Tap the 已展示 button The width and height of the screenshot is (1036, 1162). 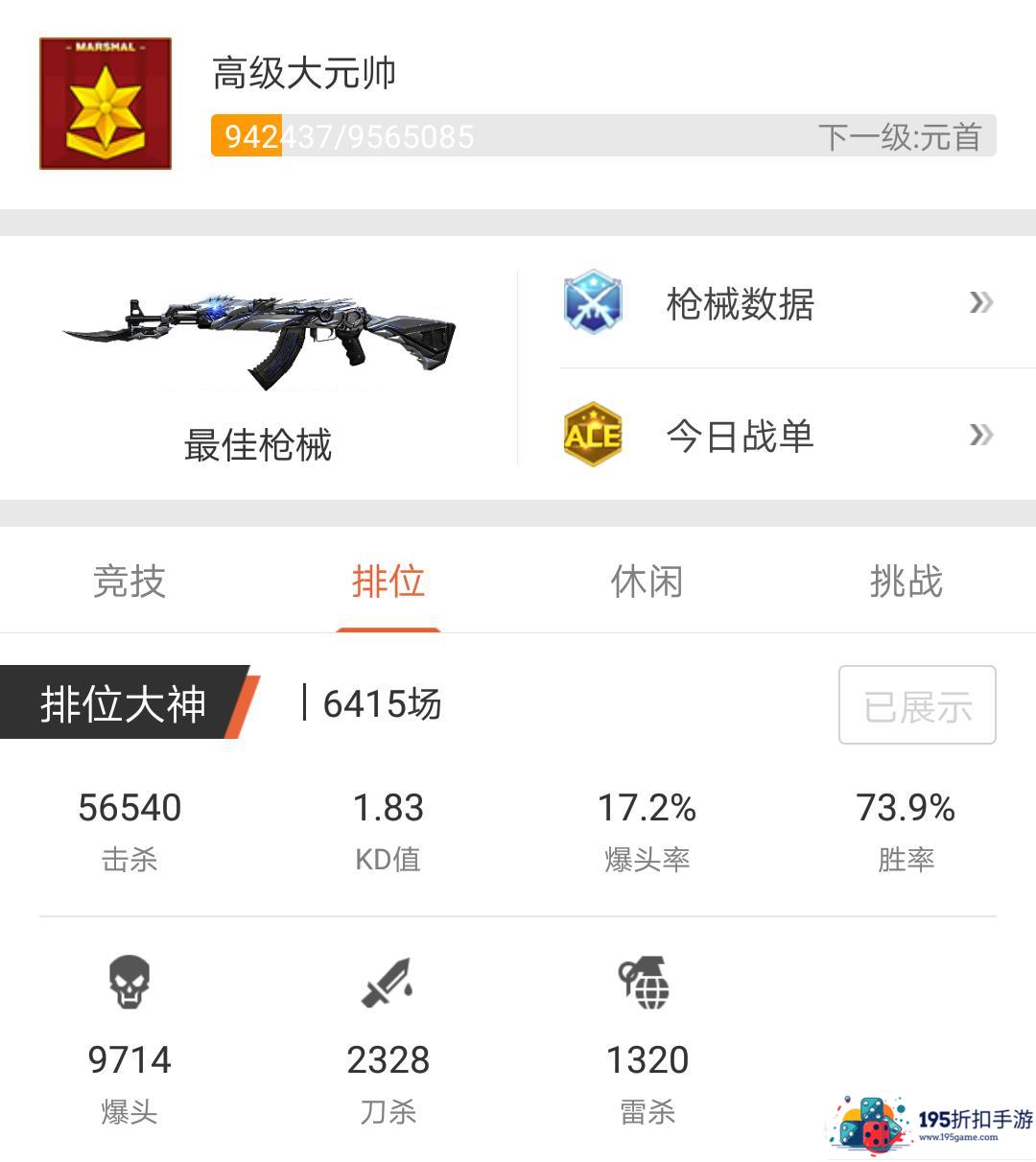[917, 705]
